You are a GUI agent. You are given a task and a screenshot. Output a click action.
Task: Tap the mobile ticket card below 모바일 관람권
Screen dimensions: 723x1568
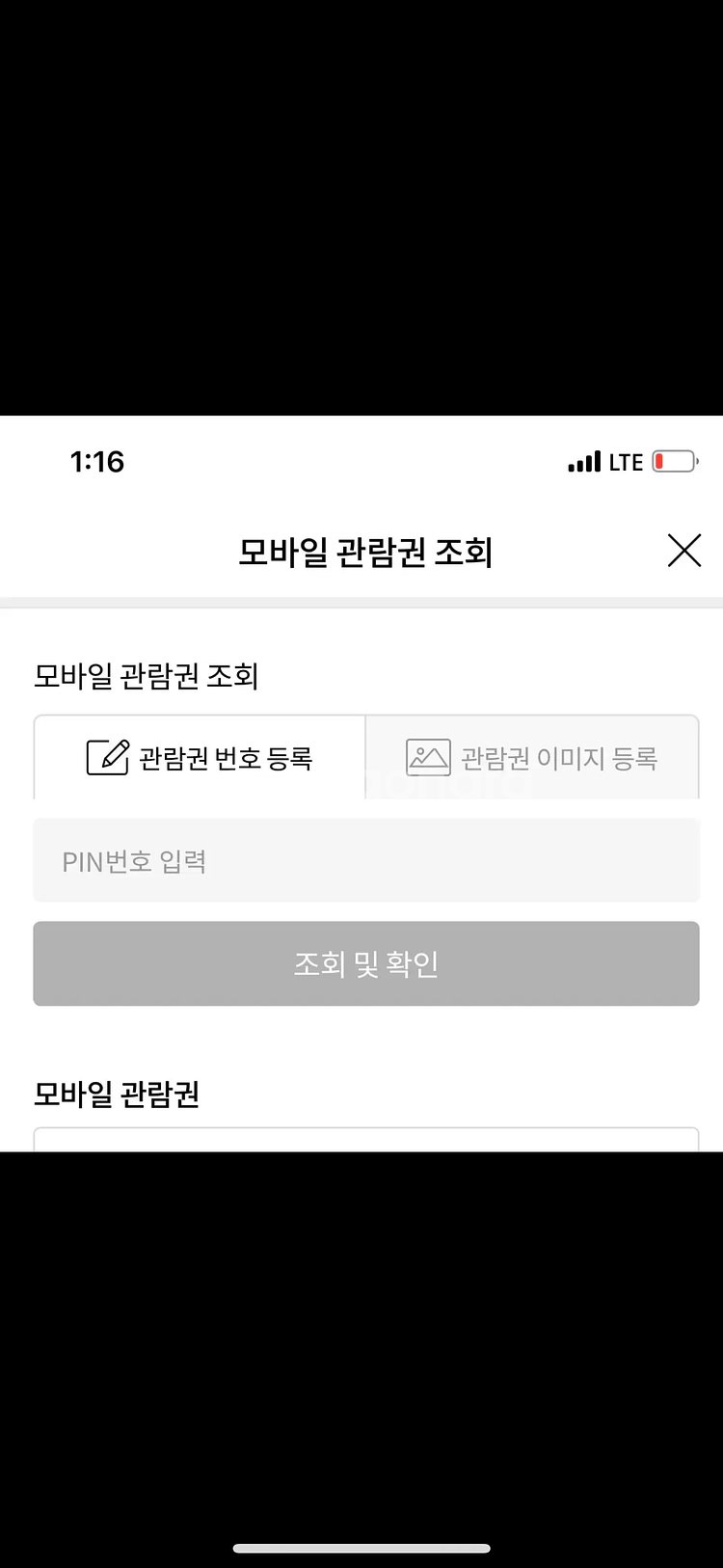coord(366,1144)
